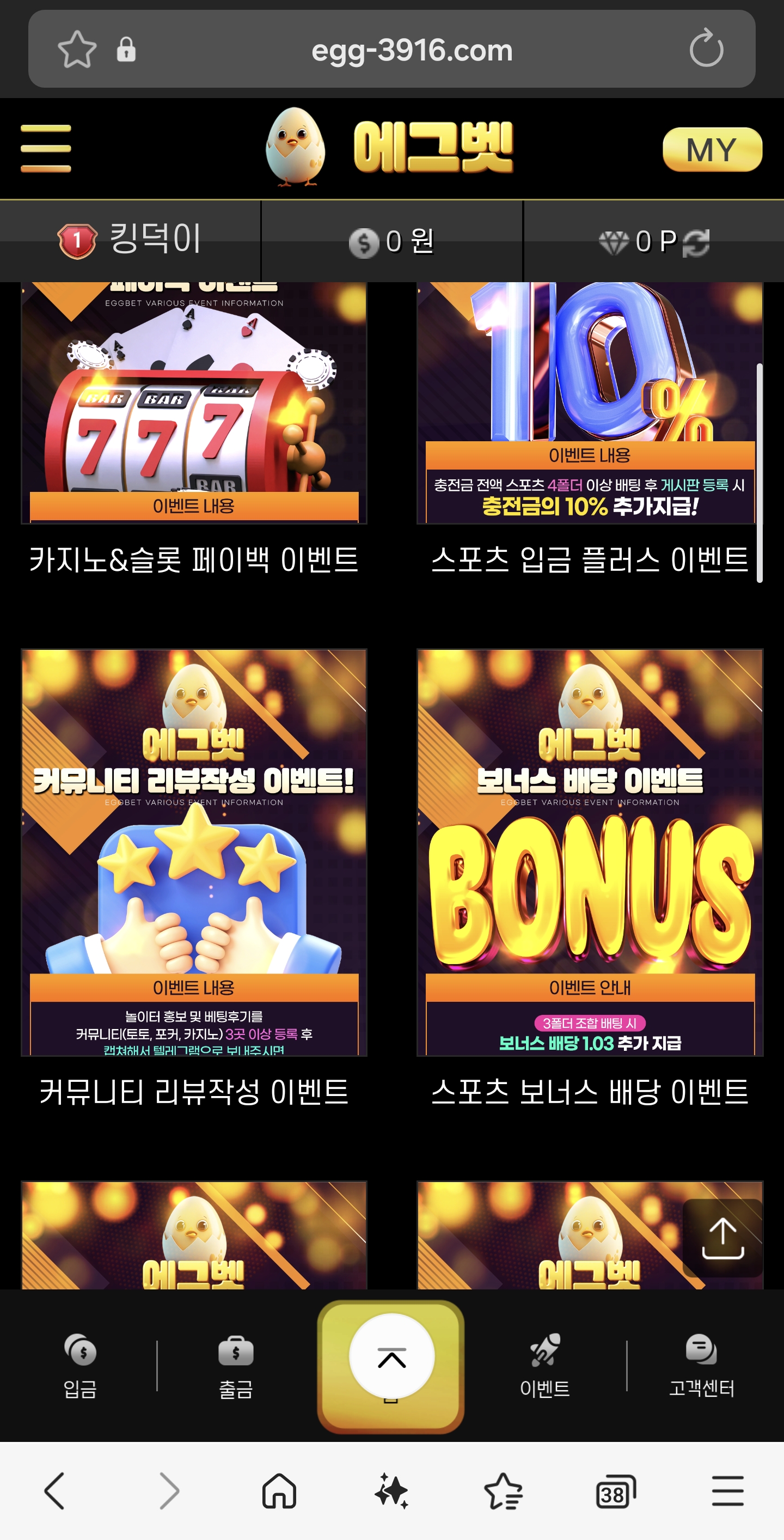
Task: Open the browser home page
Action: click(279, 1491)
